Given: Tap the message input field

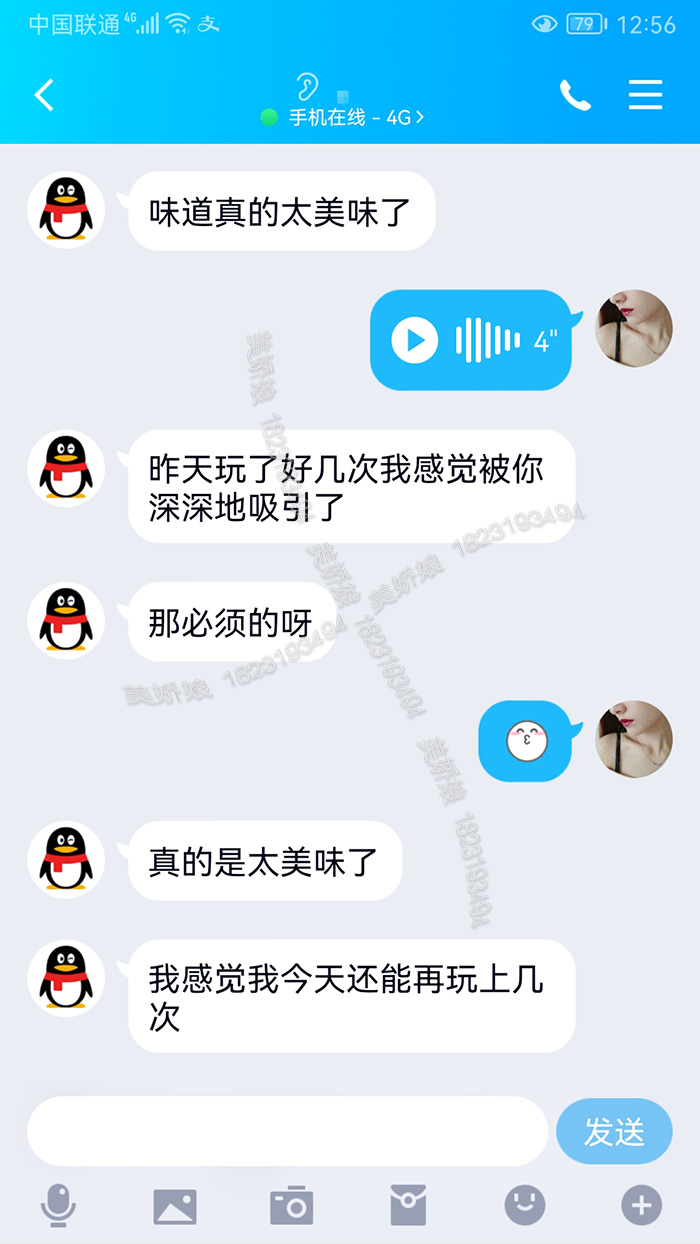Looking at the screenshot, I should (x=288, y=1131).
